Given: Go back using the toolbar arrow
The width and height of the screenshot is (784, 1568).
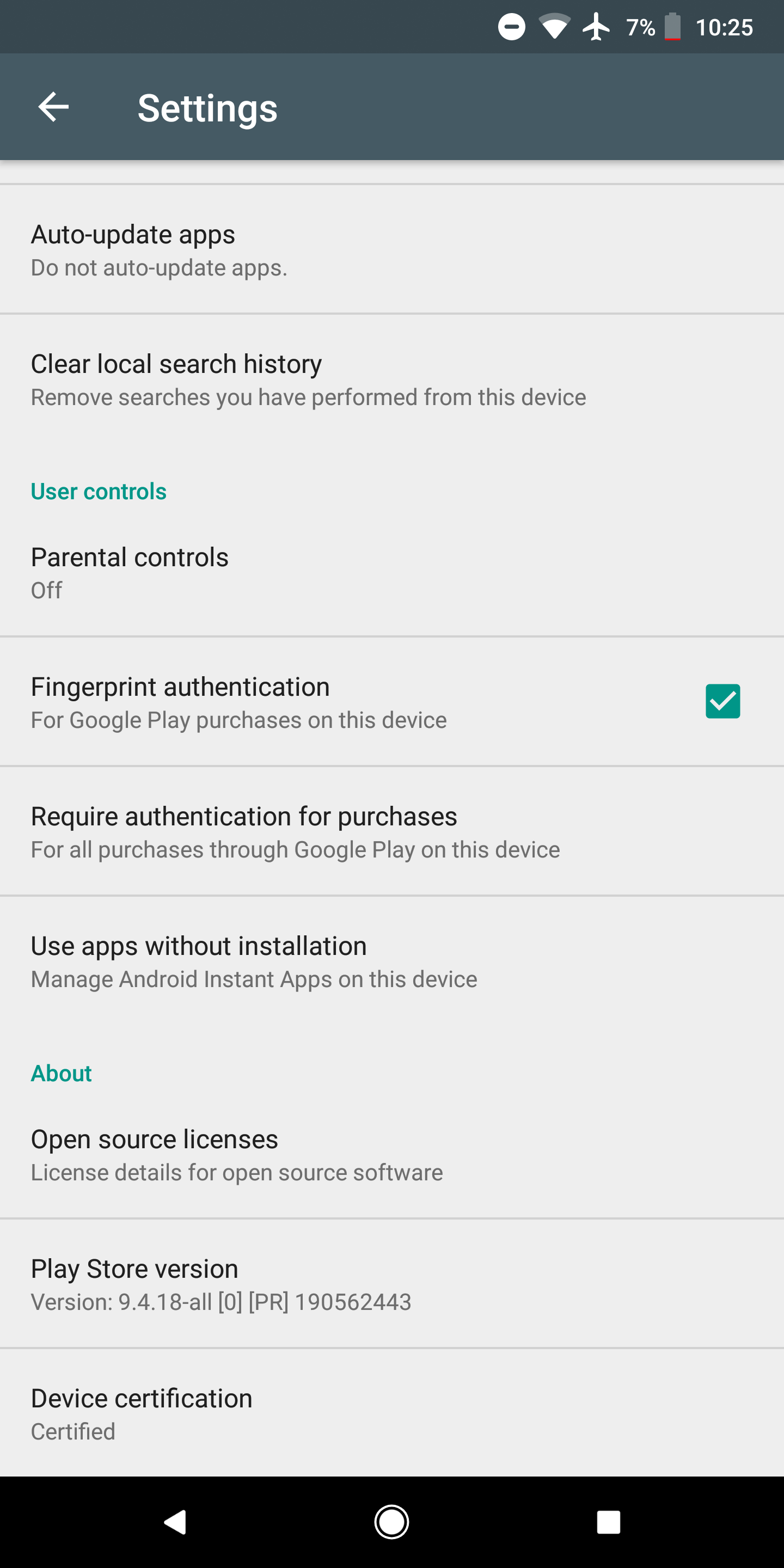Looking at the screenshot, I should click(x=53, y=107).
